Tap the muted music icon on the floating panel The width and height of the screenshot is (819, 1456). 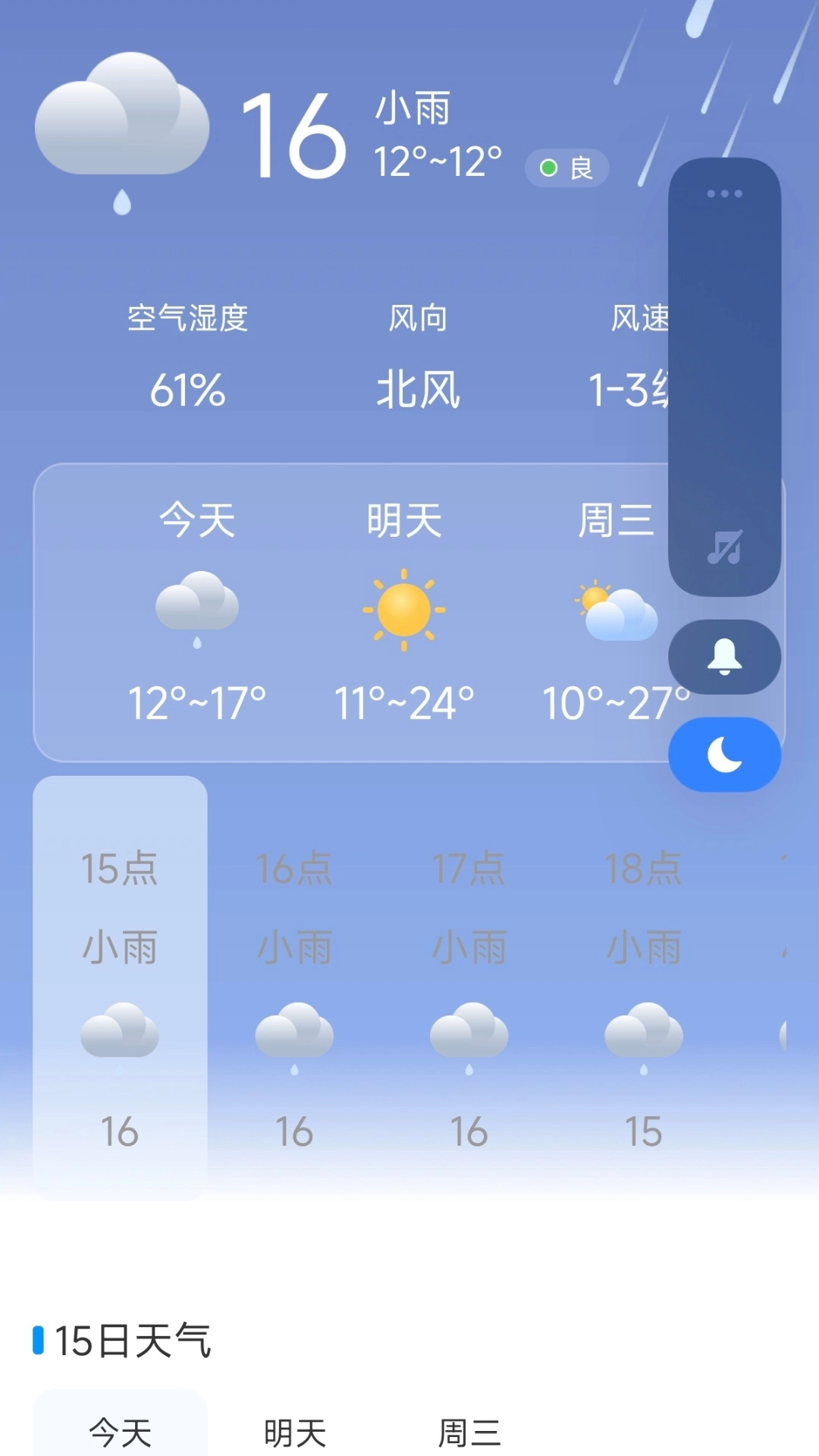tap(724, 542)
